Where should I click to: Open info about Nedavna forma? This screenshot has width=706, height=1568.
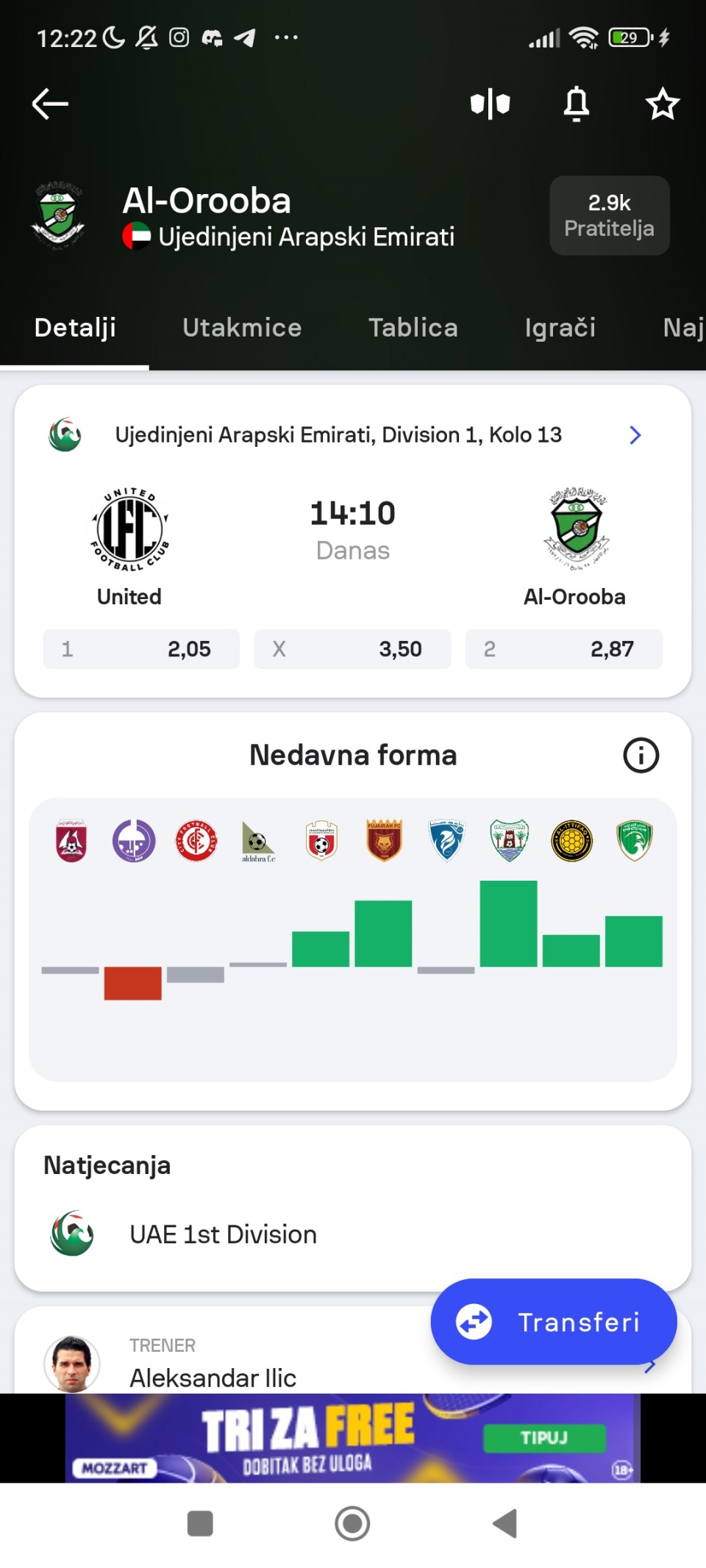(x=641, y=755)
